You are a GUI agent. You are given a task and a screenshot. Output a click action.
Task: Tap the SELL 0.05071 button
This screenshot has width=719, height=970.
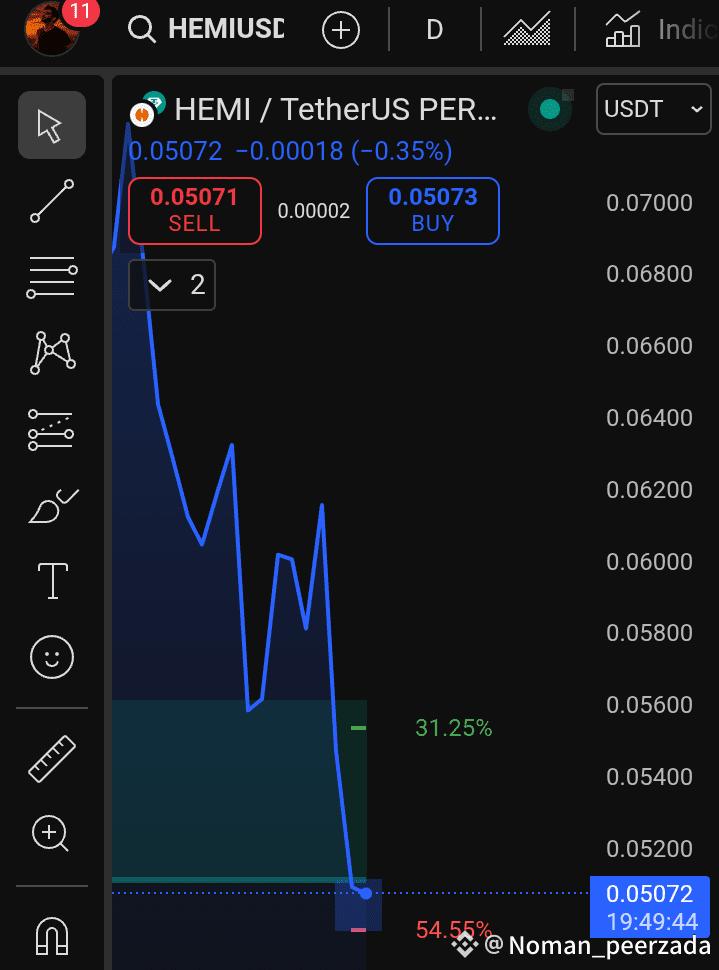[194, 210]
